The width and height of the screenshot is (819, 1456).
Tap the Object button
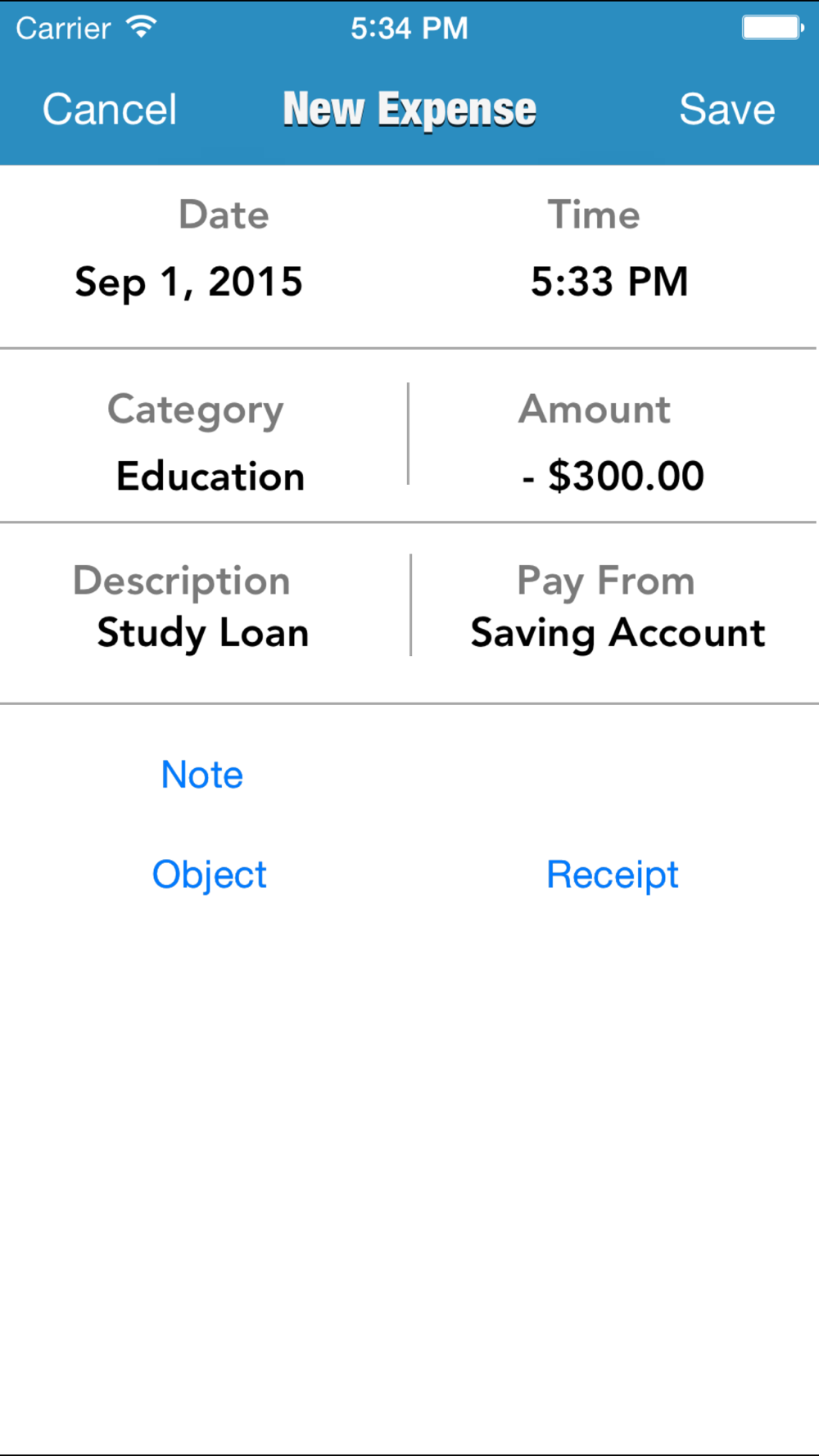point(210,875)
